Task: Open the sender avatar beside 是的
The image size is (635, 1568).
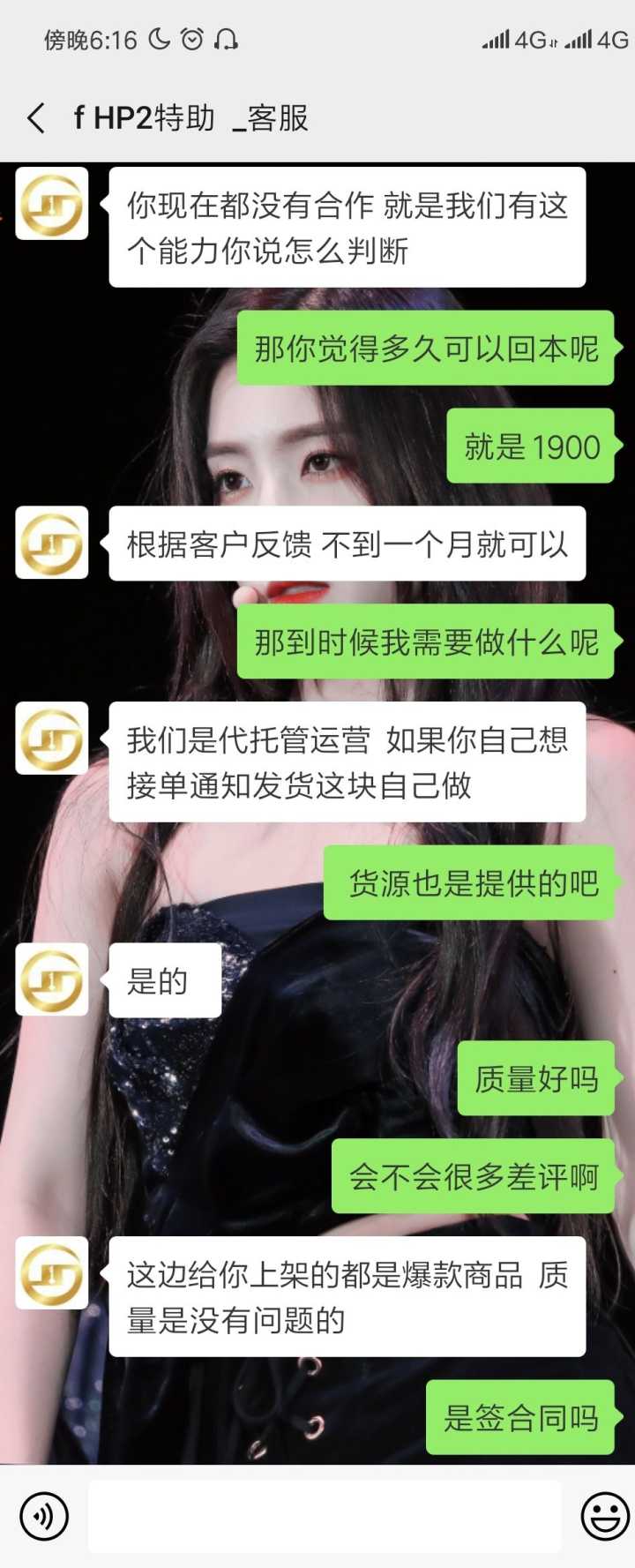Action: tap(52, 979)
